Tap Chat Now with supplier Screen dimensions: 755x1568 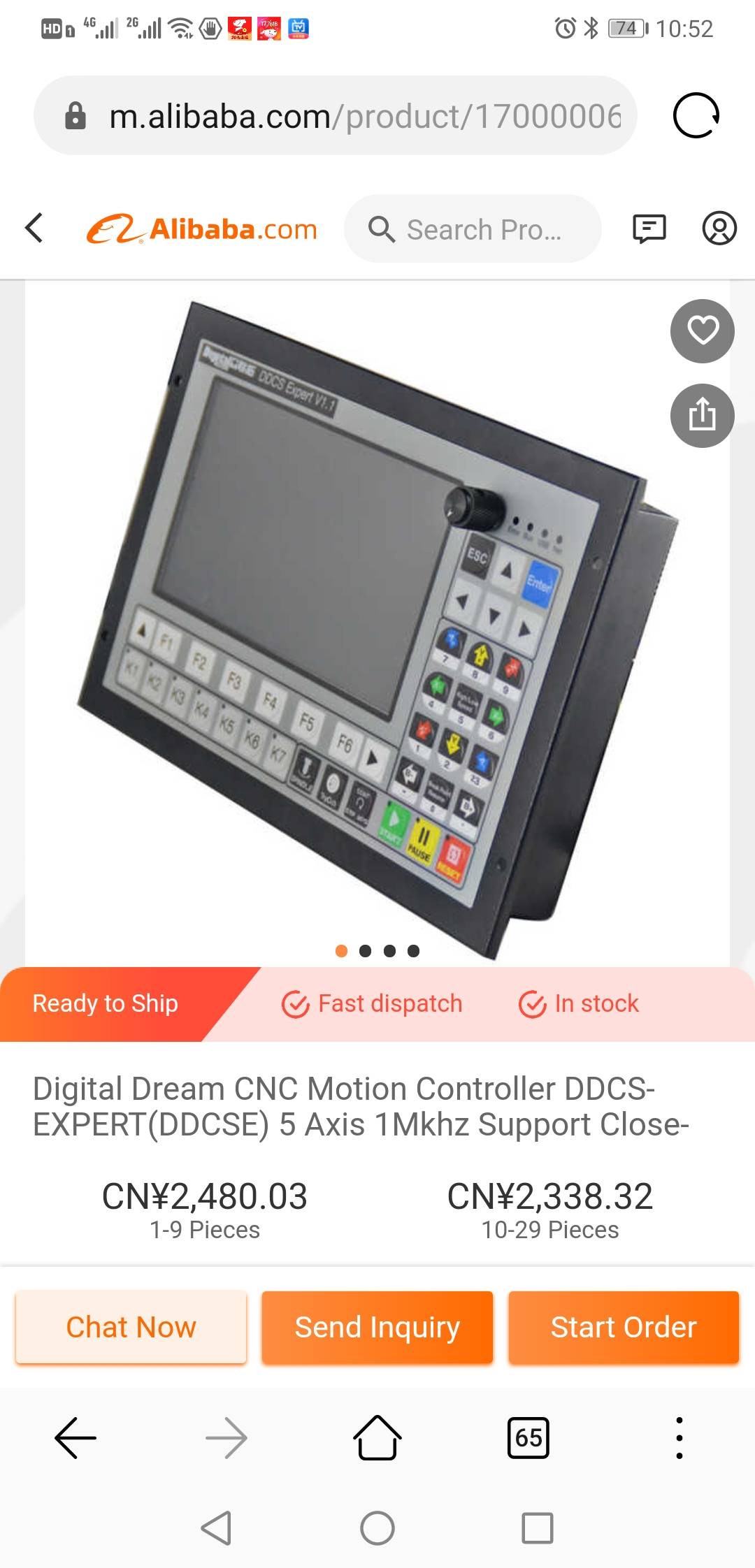pos(131,1327)
